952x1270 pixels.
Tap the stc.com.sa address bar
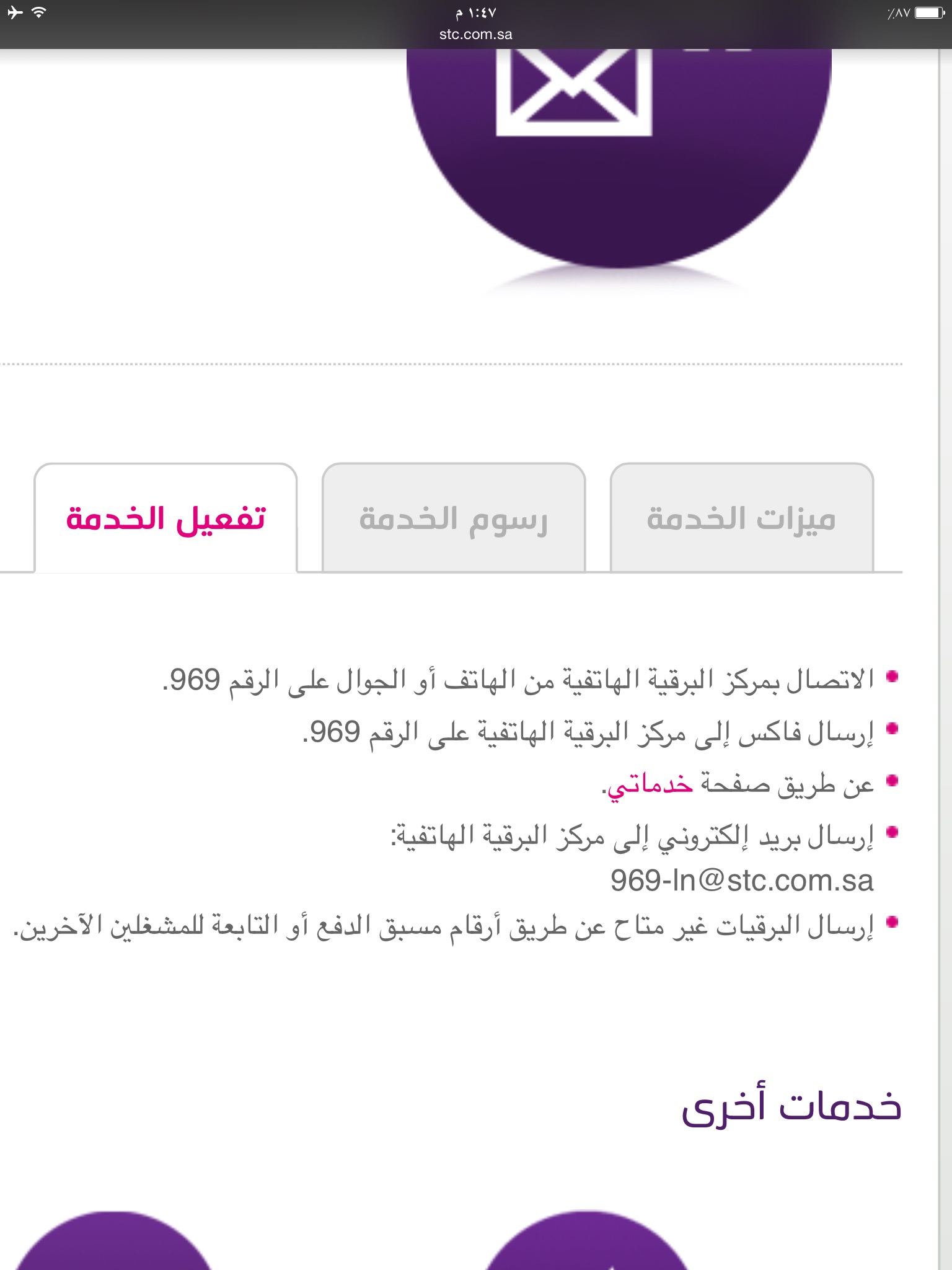tap(476, 35)
